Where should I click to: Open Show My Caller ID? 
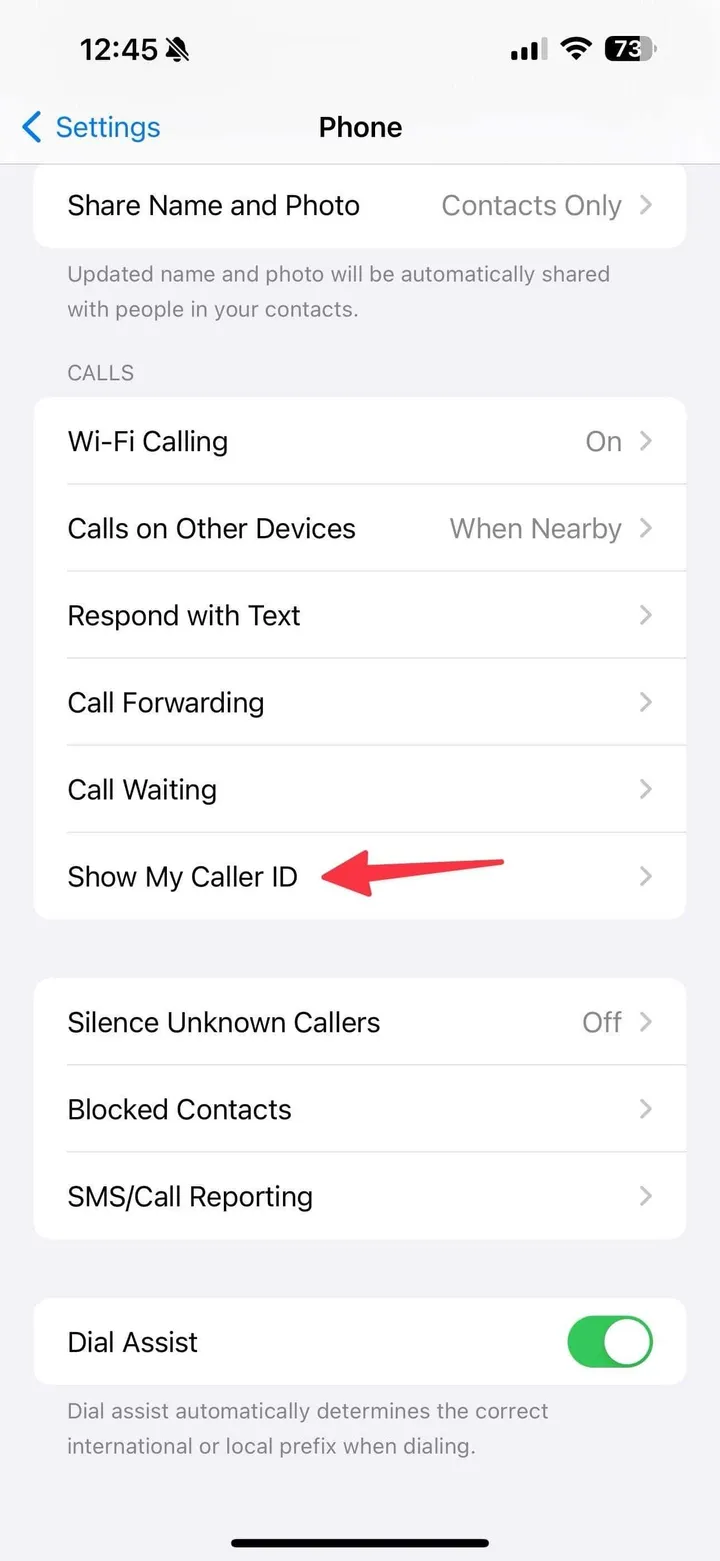[x=360, y=877]
